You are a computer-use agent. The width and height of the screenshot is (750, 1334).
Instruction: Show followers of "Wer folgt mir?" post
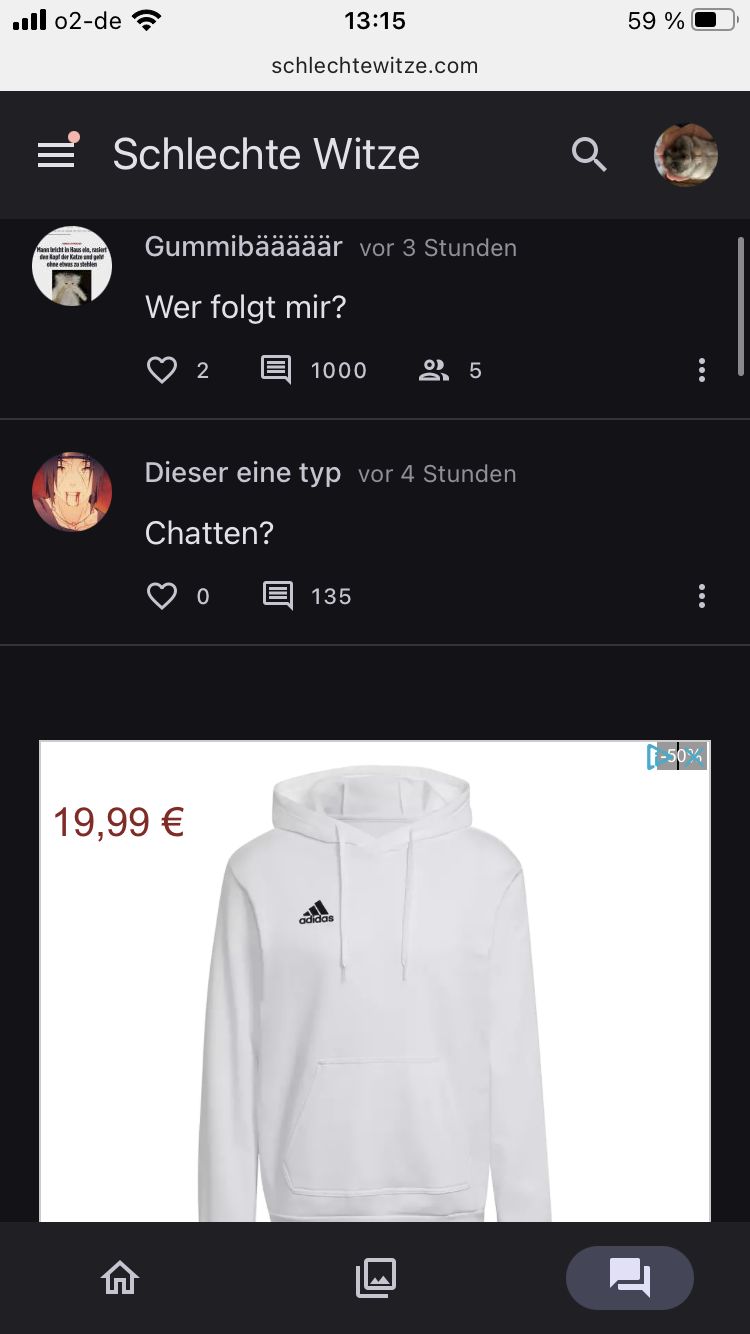click(x=434, y=371)
